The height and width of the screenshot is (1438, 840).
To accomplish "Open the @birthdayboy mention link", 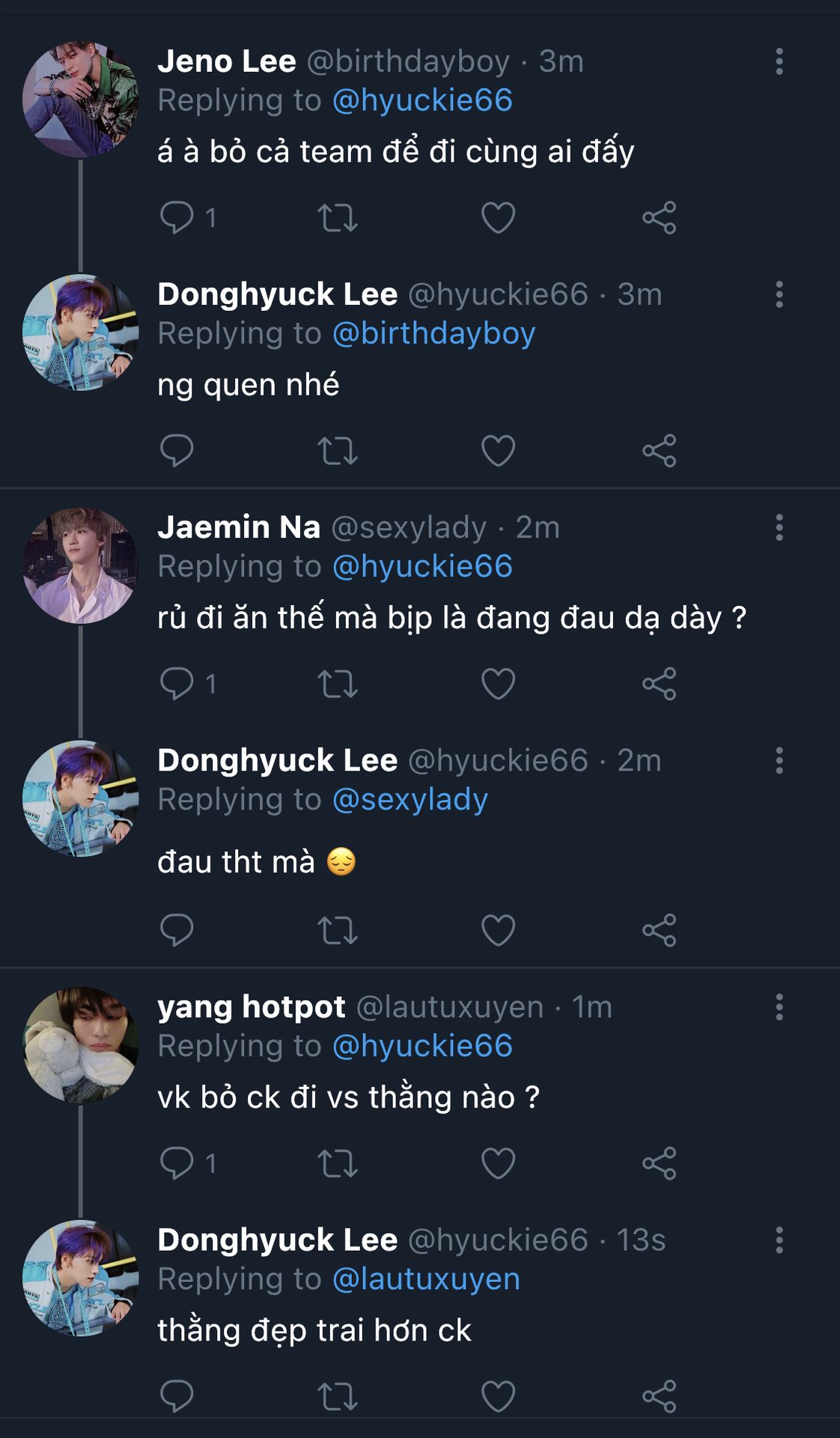I will pos(433,333).
